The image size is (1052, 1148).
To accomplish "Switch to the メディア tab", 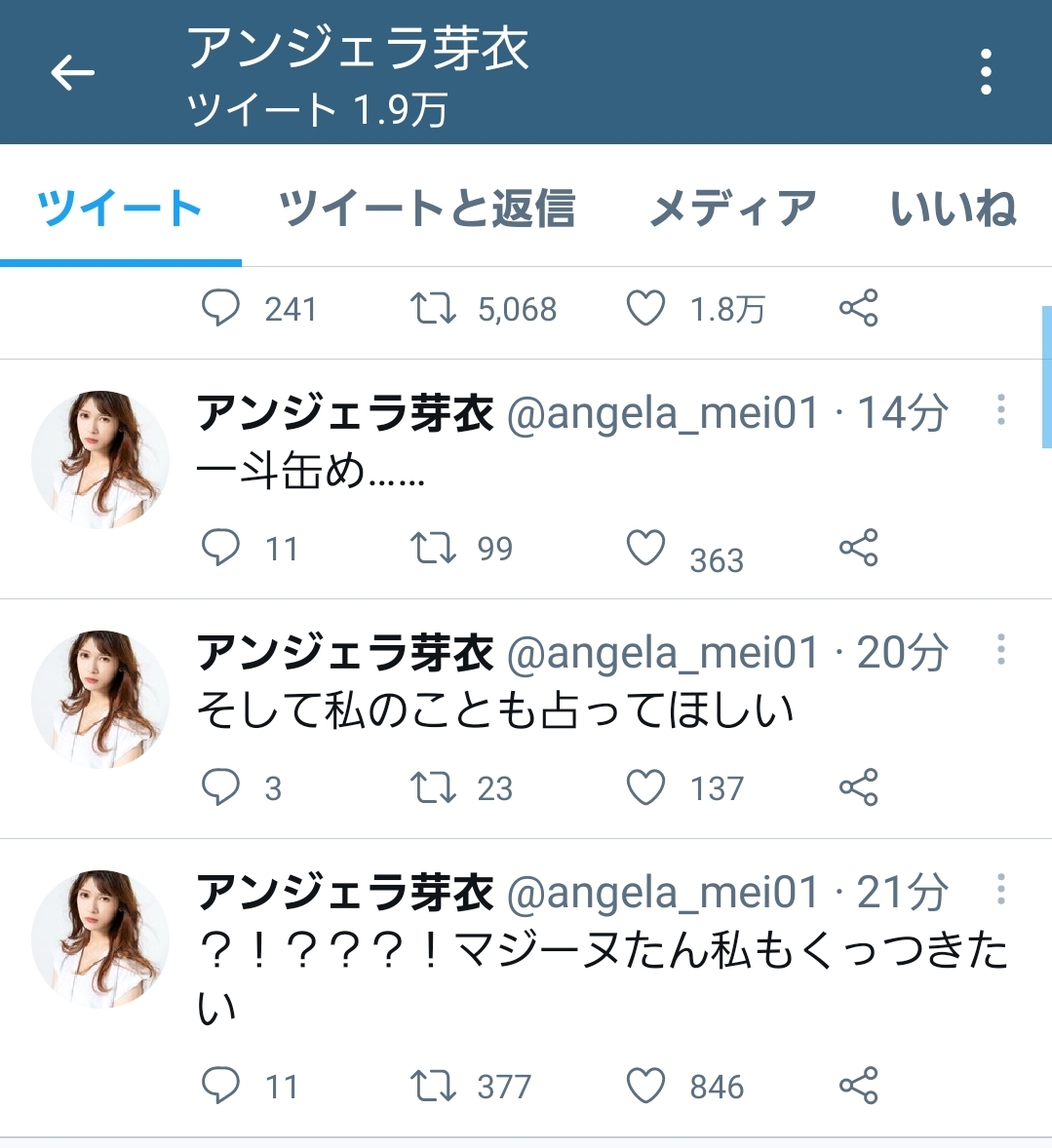I will [732, 209].
